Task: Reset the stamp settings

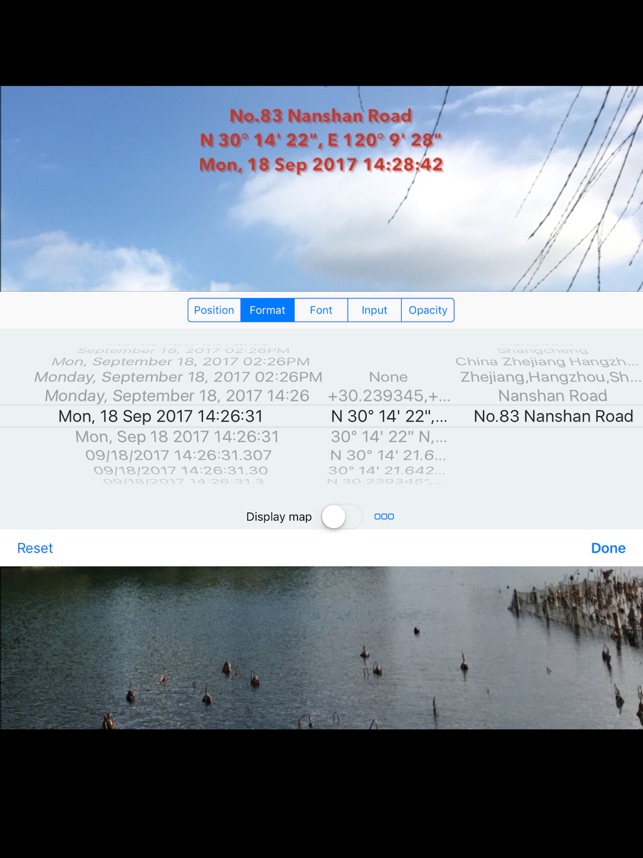Action: click(35, 548)
